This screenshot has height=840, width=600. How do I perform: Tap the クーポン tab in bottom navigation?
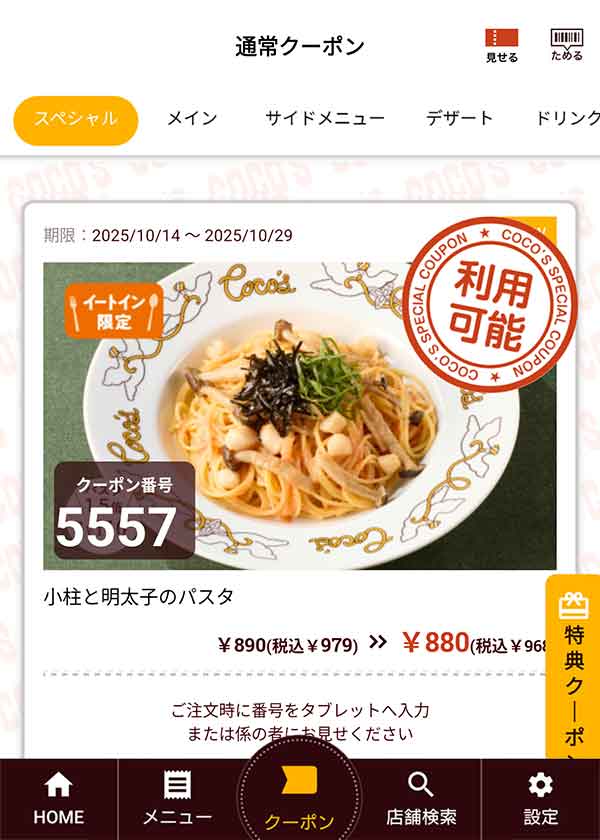coord(299,799)
